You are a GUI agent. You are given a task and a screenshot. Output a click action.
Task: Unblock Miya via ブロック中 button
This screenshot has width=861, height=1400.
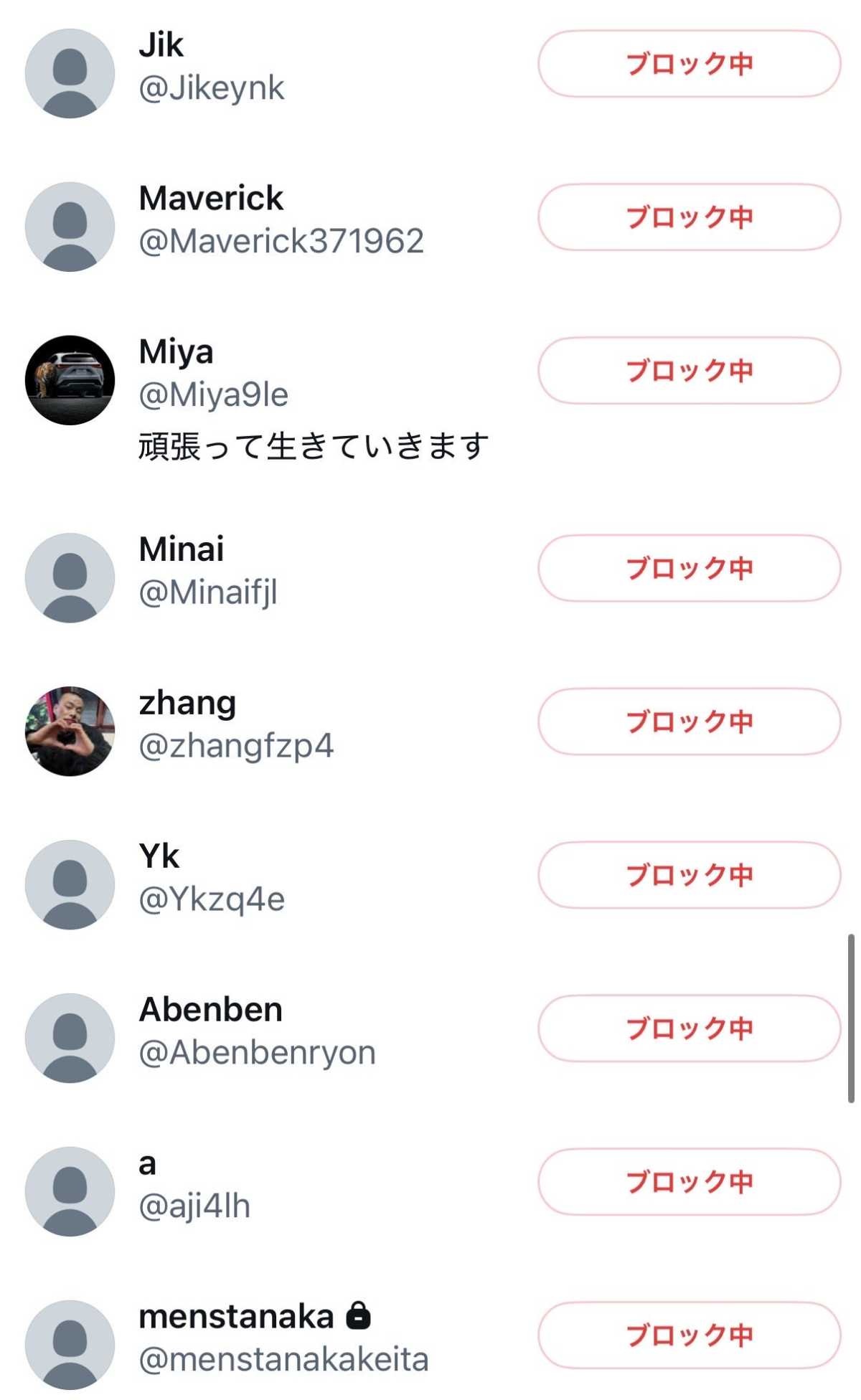pyautogui.click(x=689, y=371)
